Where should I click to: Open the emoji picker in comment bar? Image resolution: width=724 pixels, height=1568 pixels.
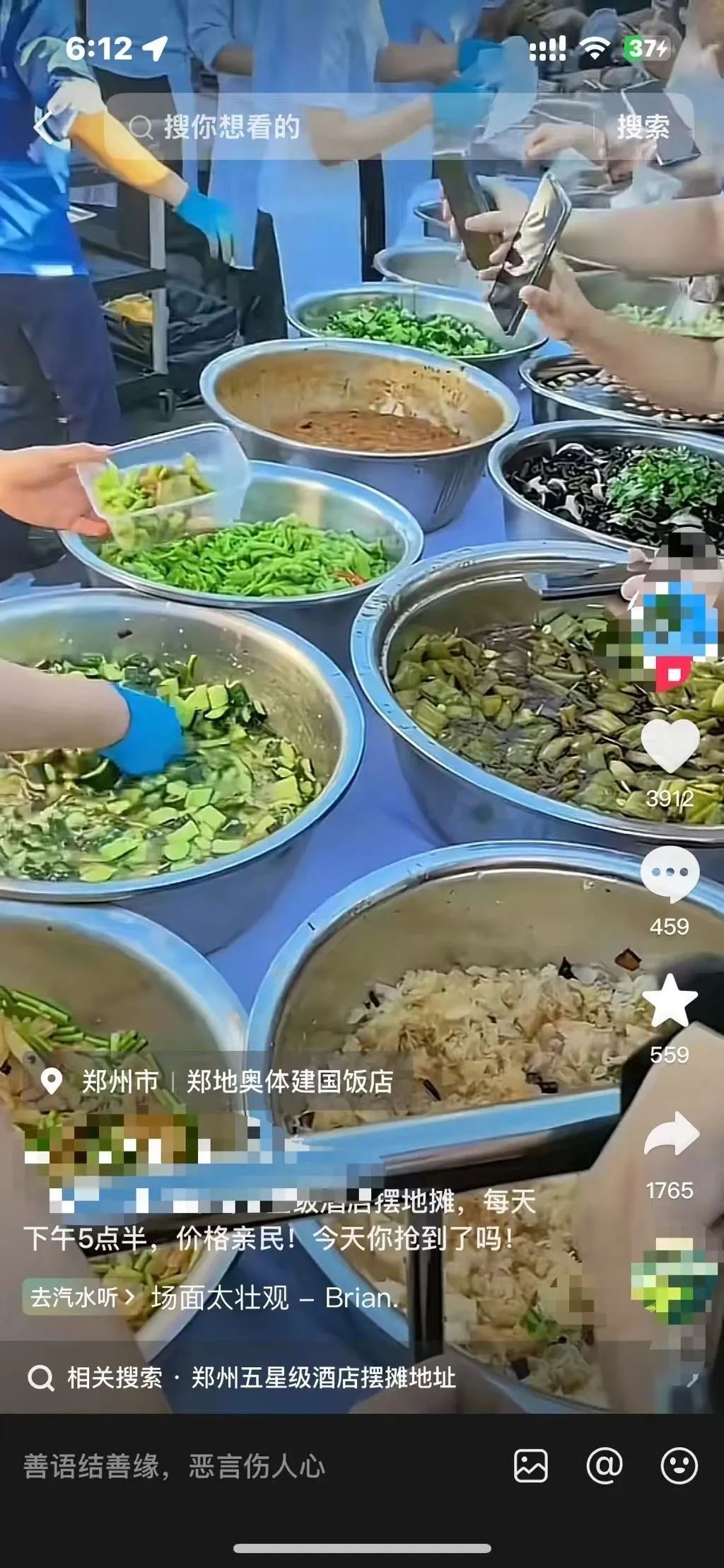pyautogui.click(x=679, y=1465)
